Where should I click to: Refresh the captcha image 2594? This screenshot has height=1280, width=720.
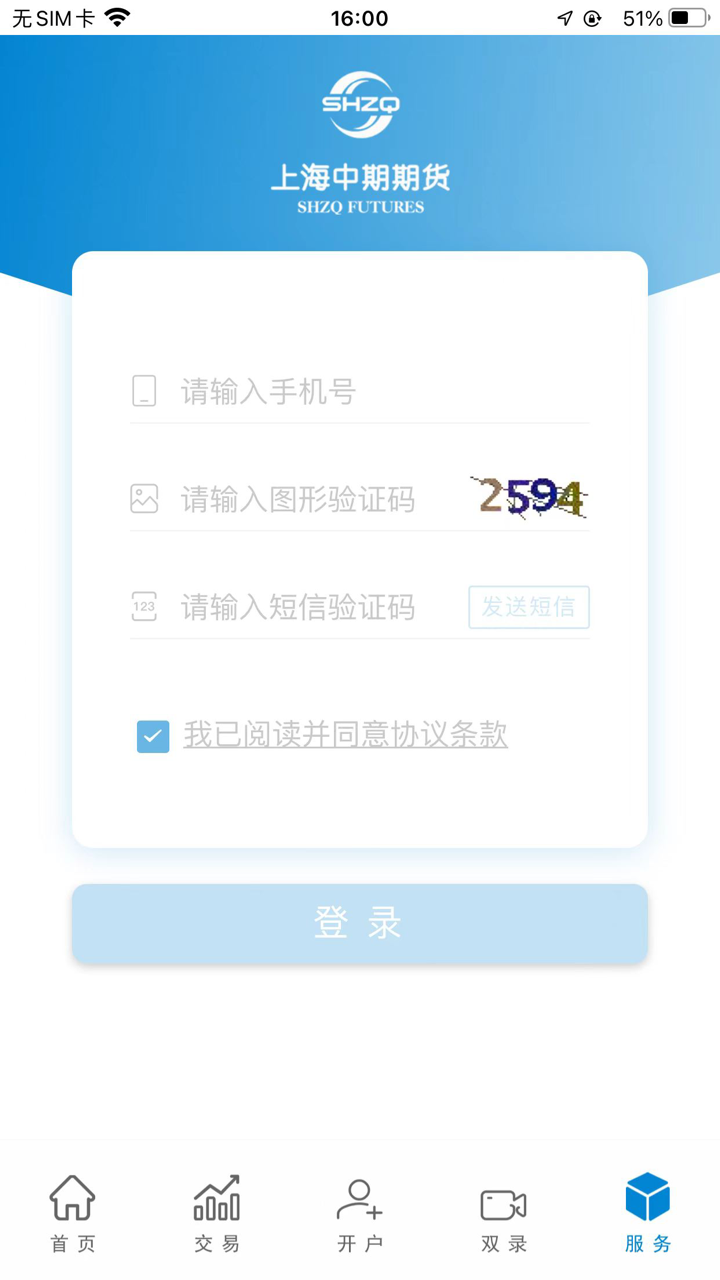(529, 498)
